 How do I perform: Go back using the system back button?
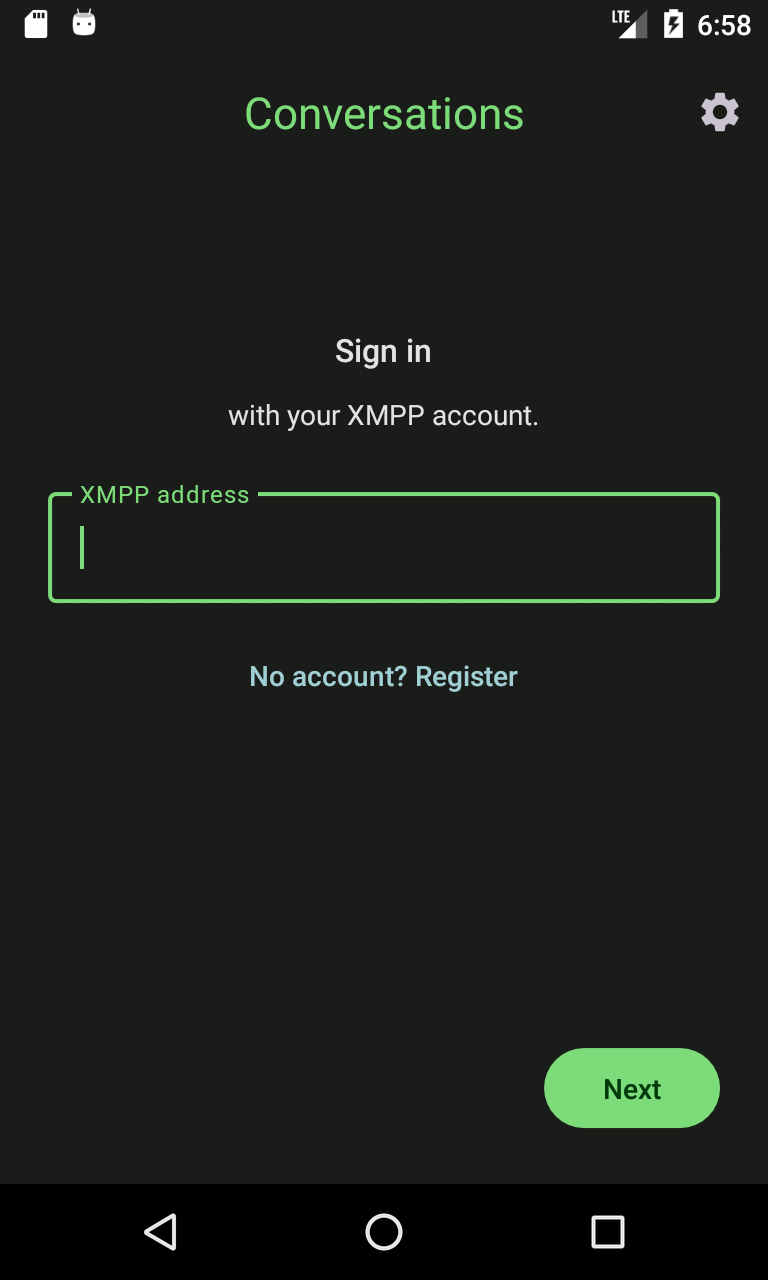pyautogui.click(x=160, y=1232)
